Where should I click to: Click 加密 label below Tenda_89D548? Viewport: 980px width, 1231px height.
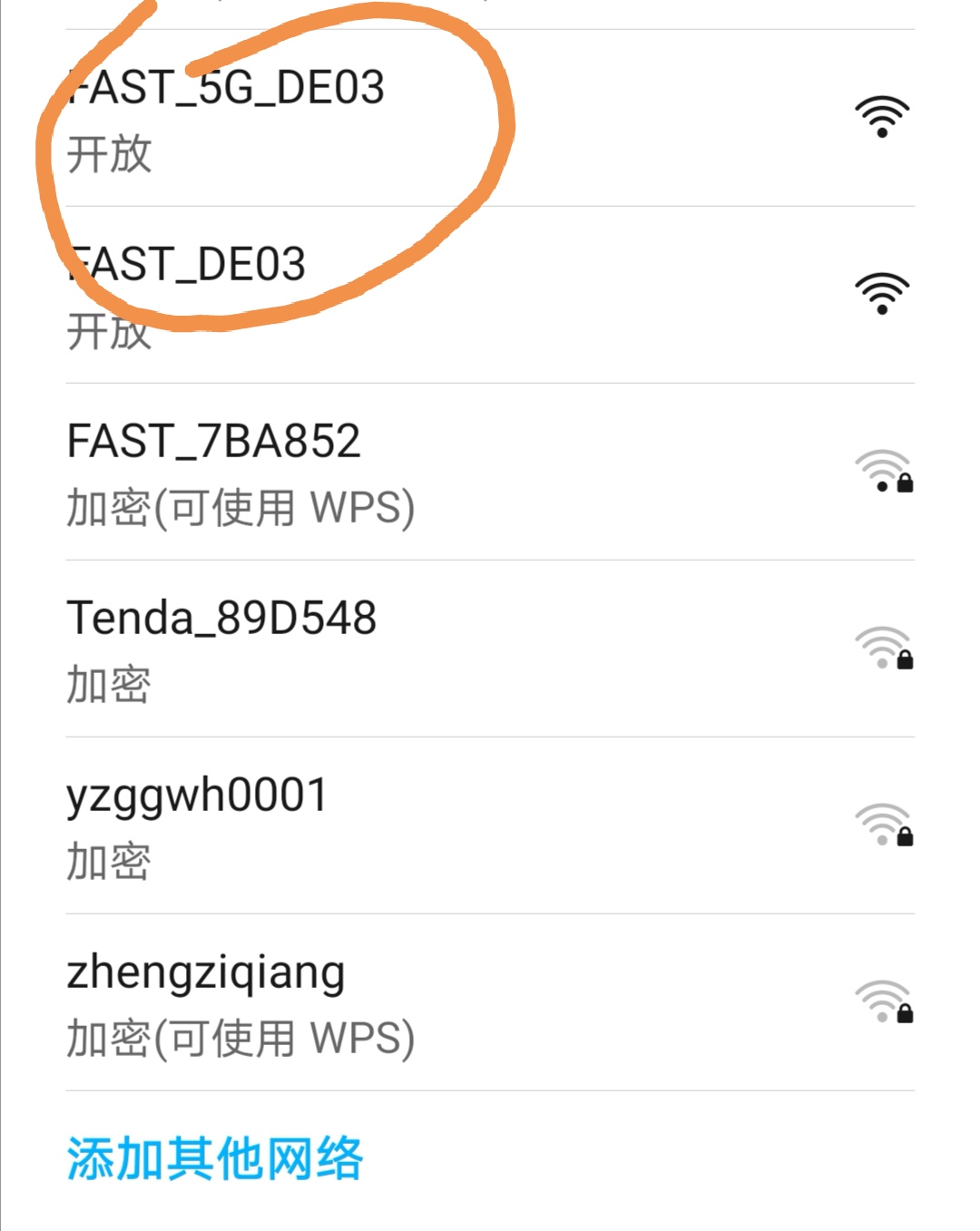coord(109,685)
